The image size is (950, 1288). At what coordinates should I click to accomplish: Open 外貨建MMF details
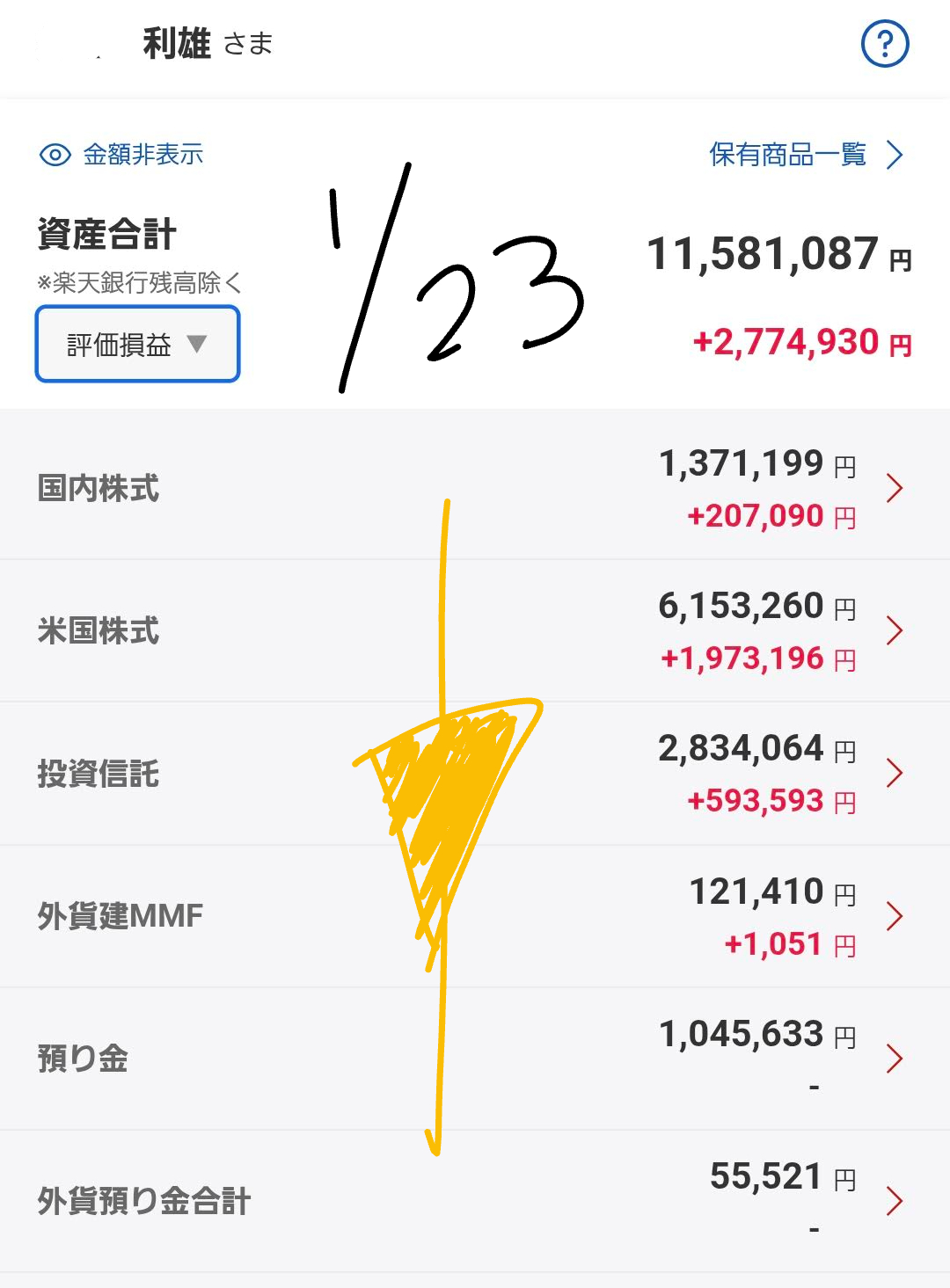pyautogui.click(x=475, y=916)
